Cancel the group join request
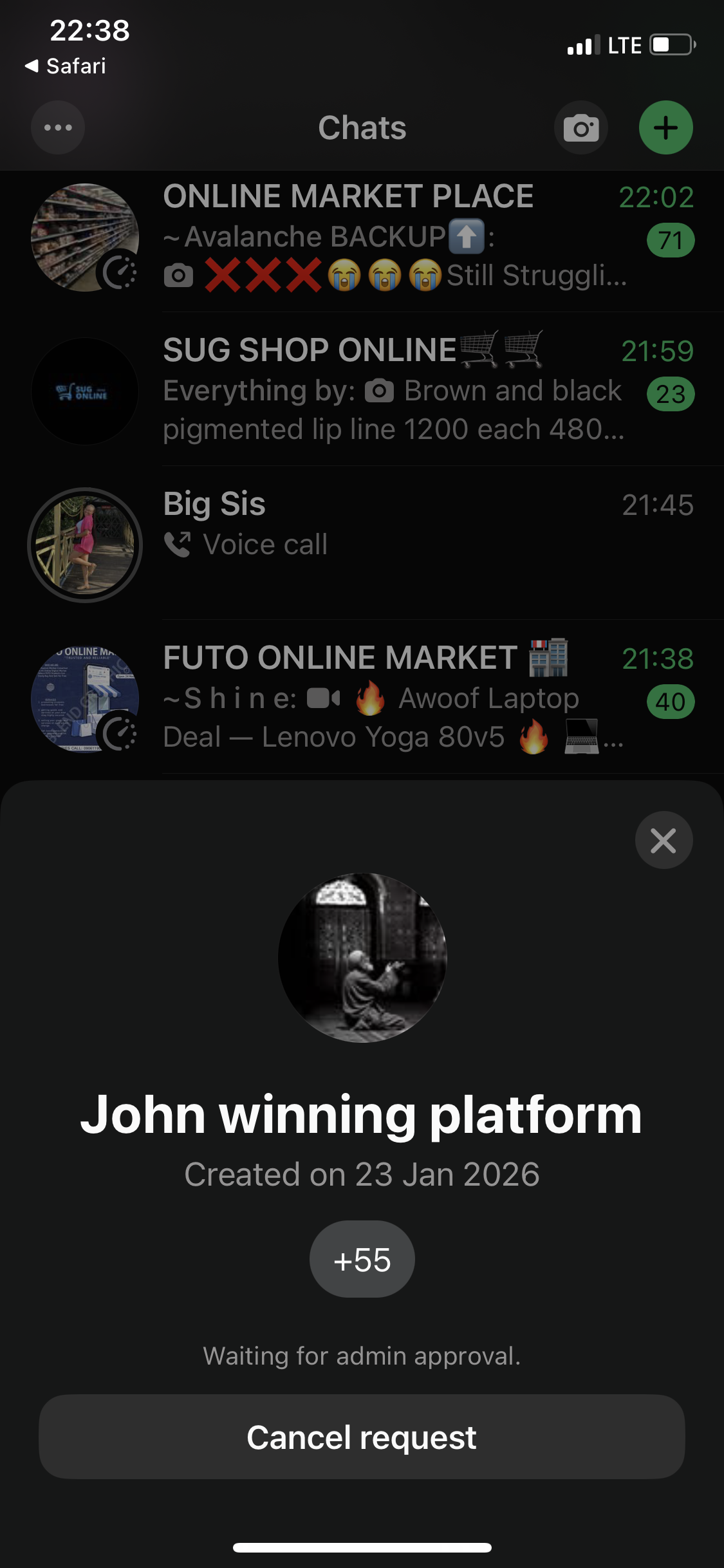 pos(362,1437)
